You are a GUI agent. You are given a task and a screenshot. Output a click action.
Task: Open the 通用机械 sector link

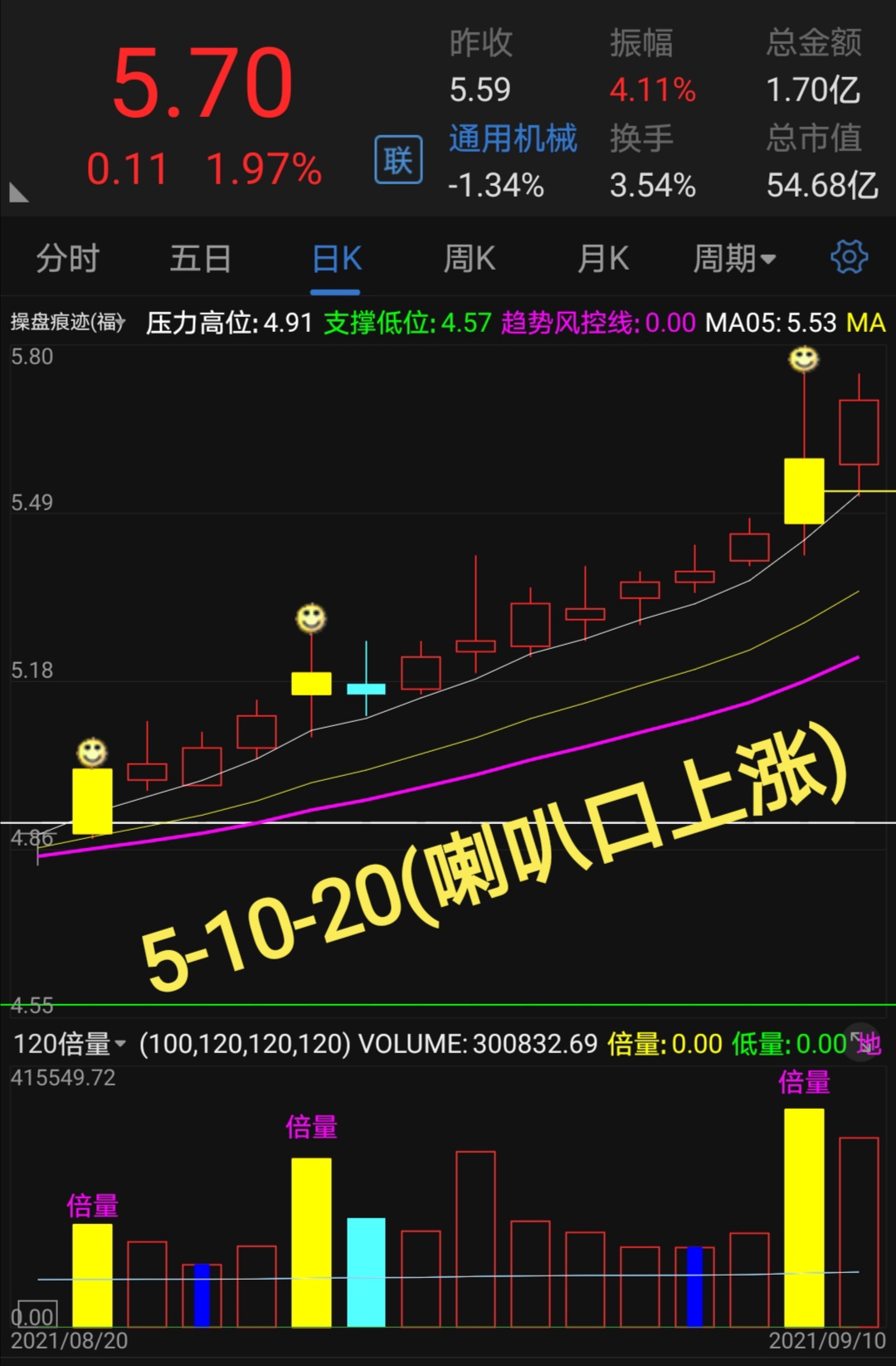pos(513,139)
